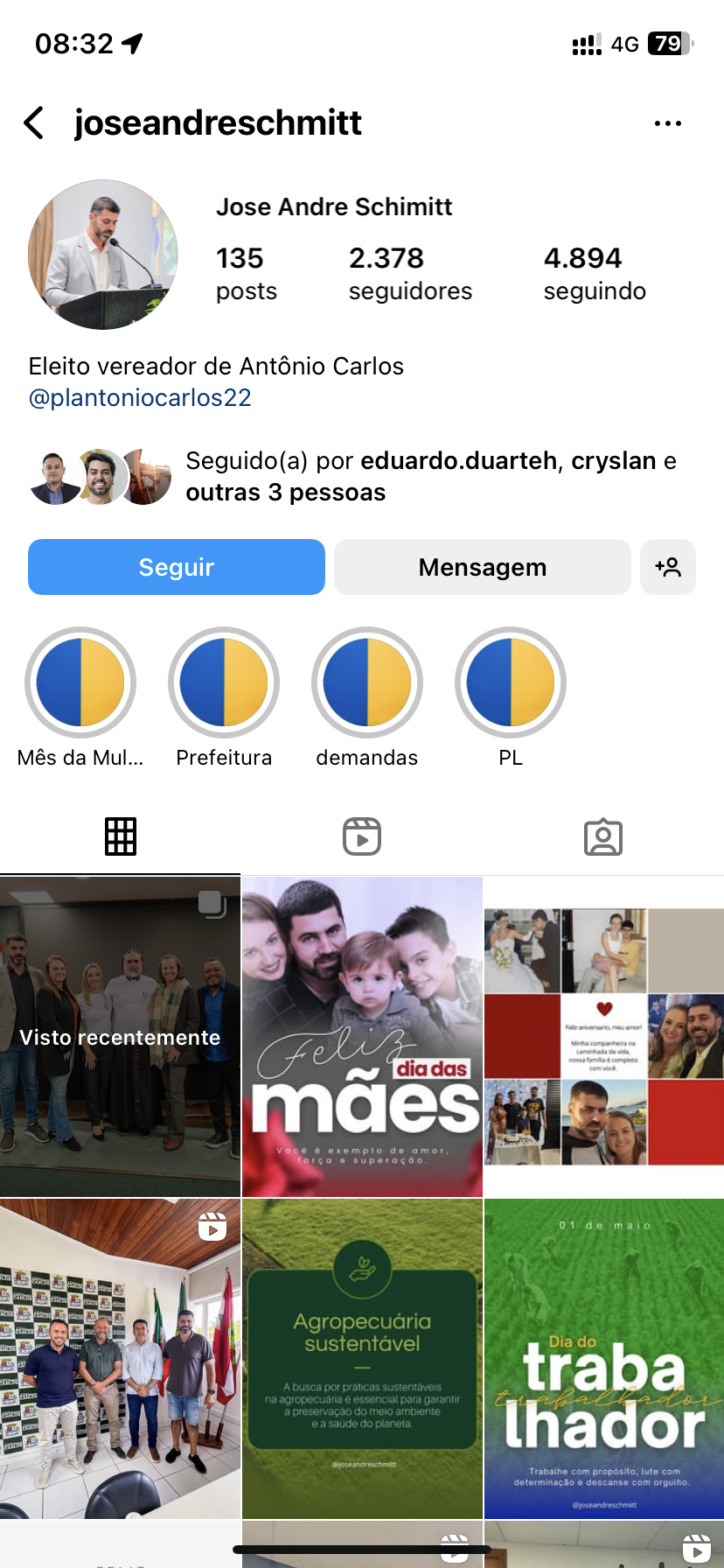Open Mensagem to send a message
The width and height of the screenshot is (724, 1568).
click(482, 567)
